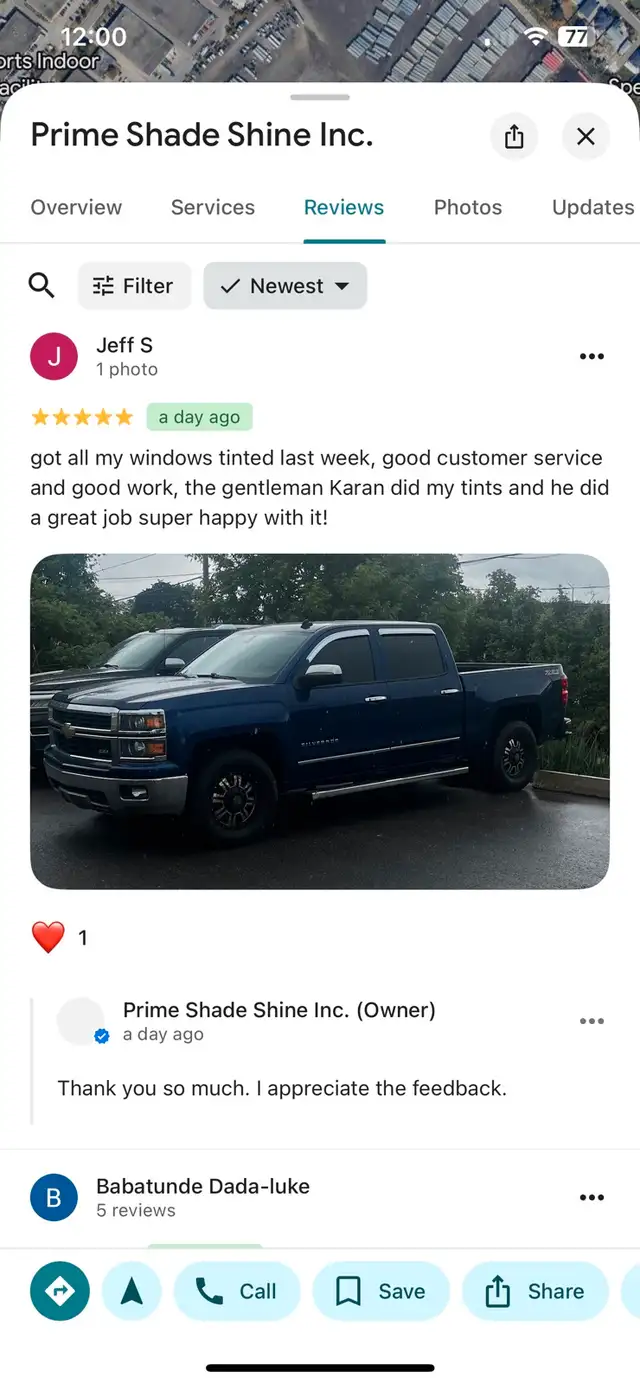Open the review Filter options
Image resolution: width=640 pixels, height=1384 pixels.
point(134,286)
